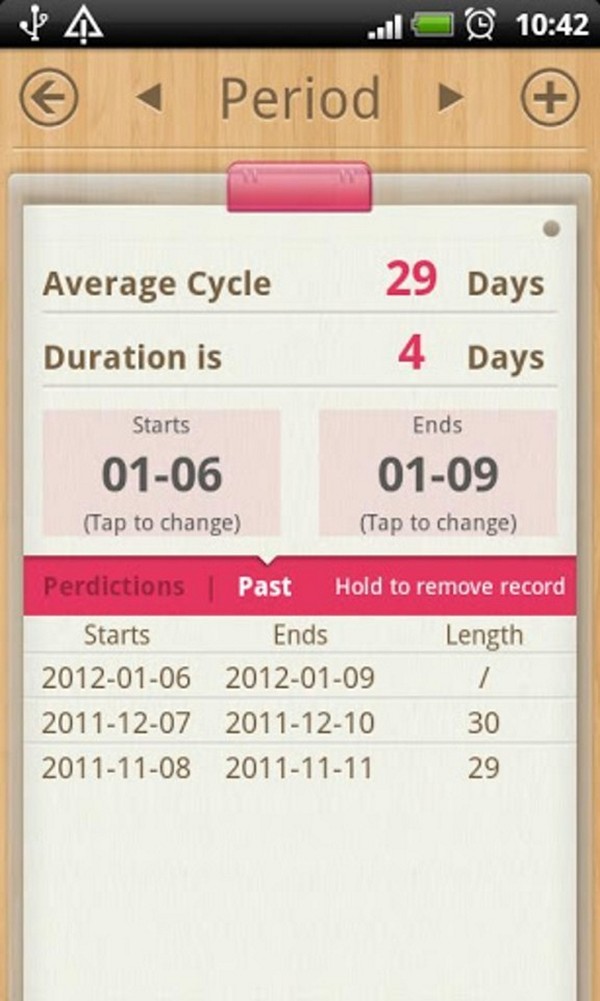Go to previous section with left triangle
Image resolution: width=600 pixels, height=1001 pixels.
tap(149, 98)
